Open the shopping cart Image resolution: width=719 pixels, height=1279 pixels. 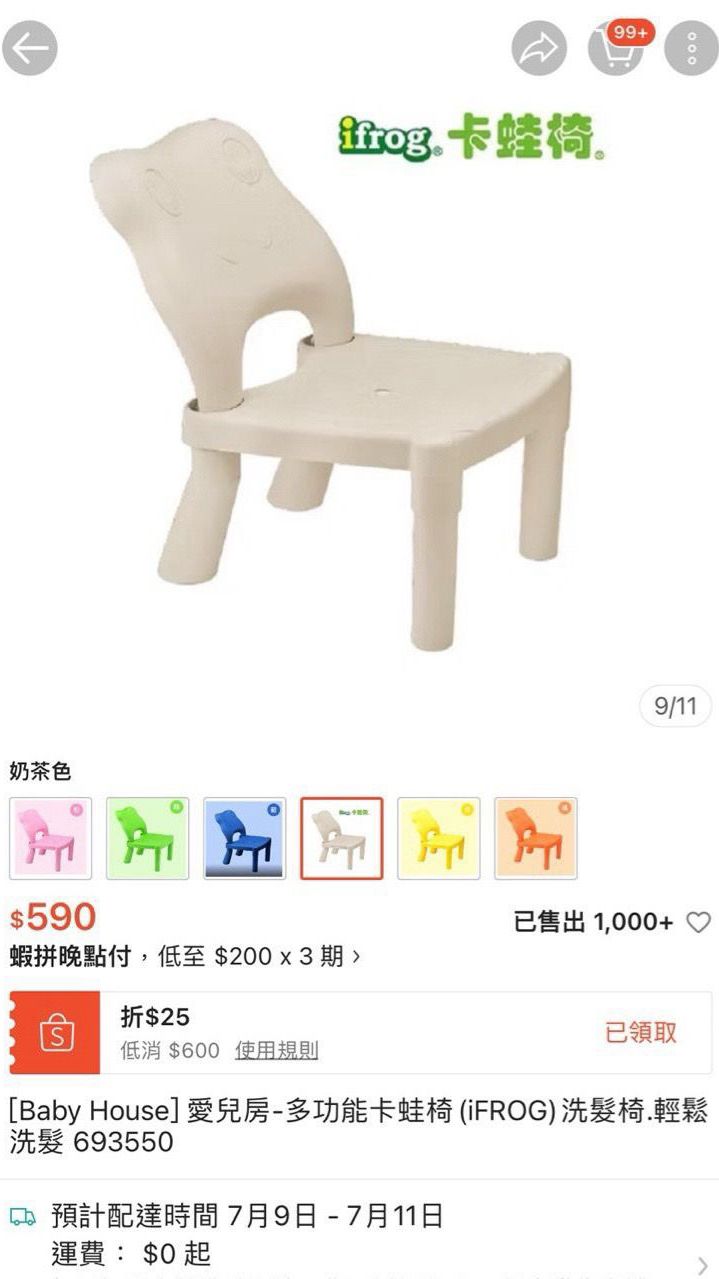pos(615,47)
